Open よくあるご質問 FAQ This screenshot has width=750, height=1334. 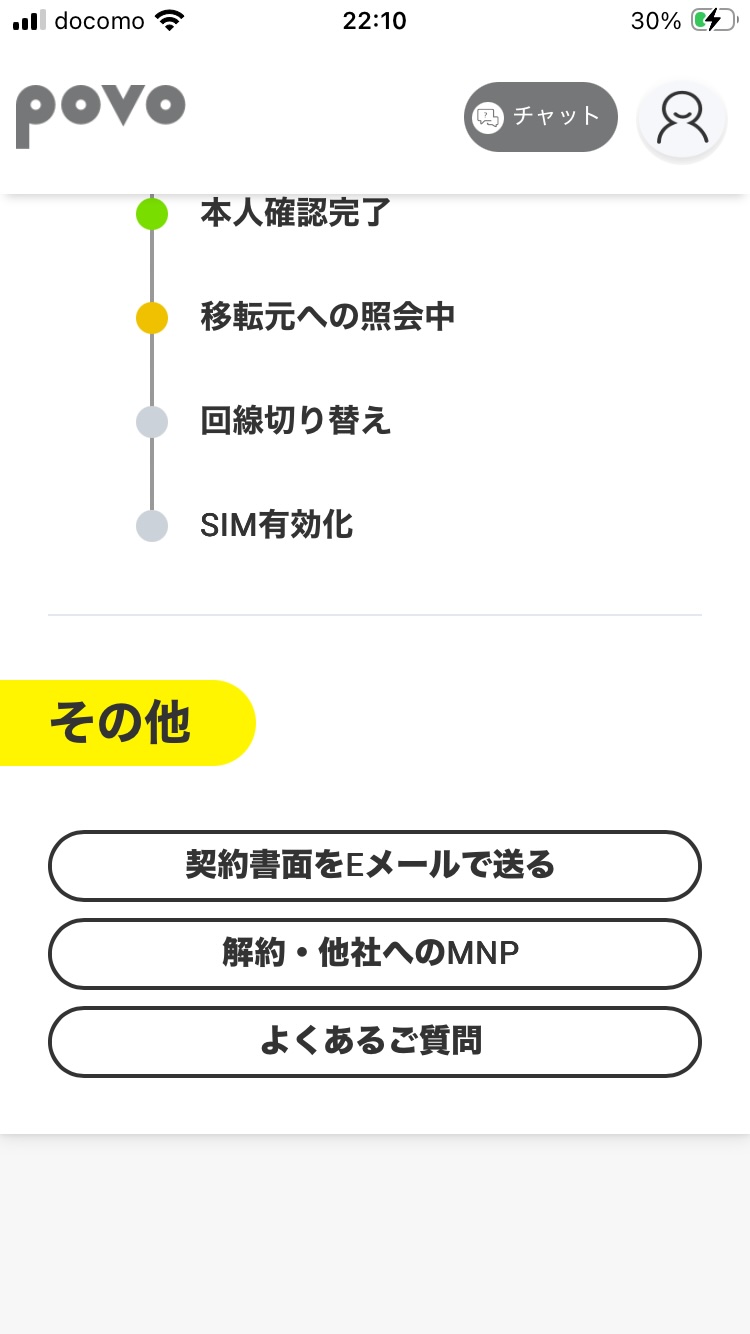pos(374,1041)
